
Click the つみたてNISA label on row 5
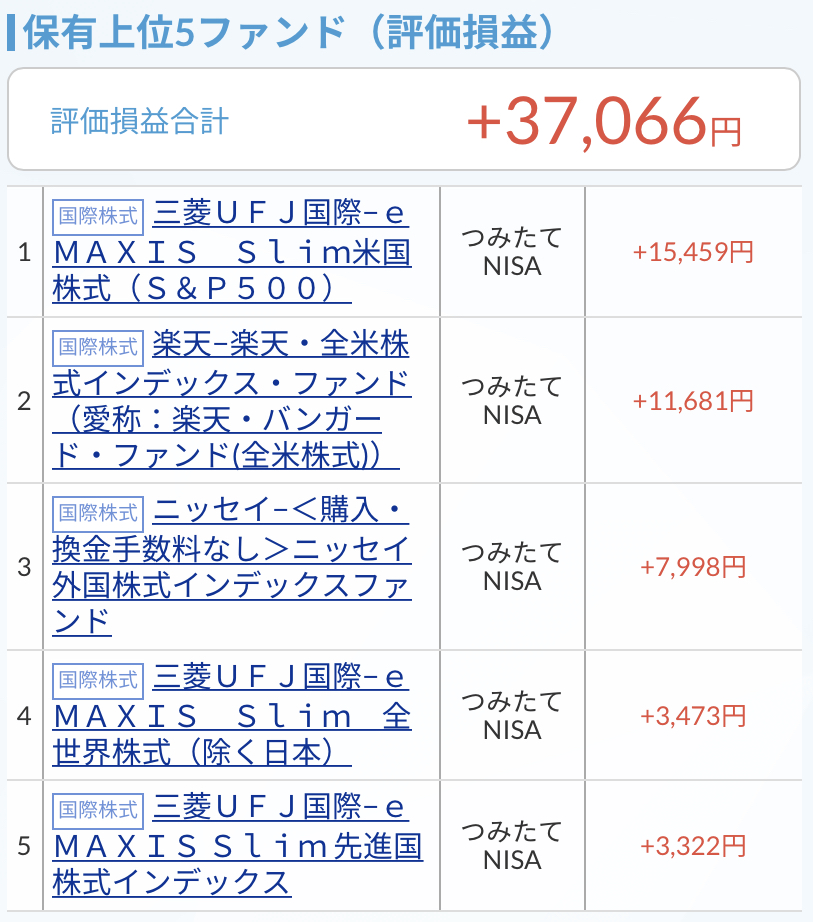pos(510,845)
